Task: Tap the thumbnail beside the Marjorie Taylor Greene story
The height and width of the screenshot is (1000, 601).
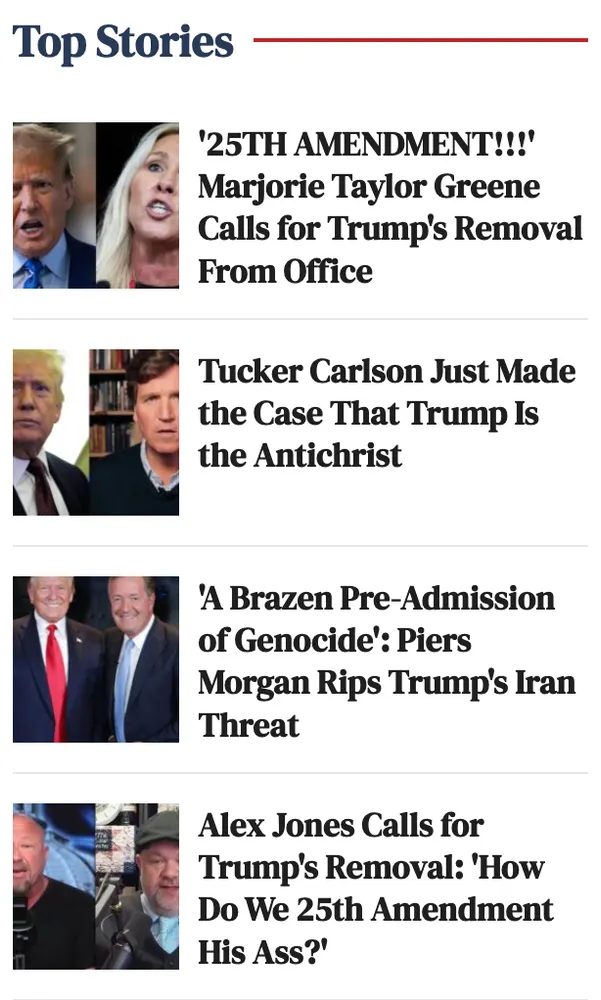Action: [96, 205]
